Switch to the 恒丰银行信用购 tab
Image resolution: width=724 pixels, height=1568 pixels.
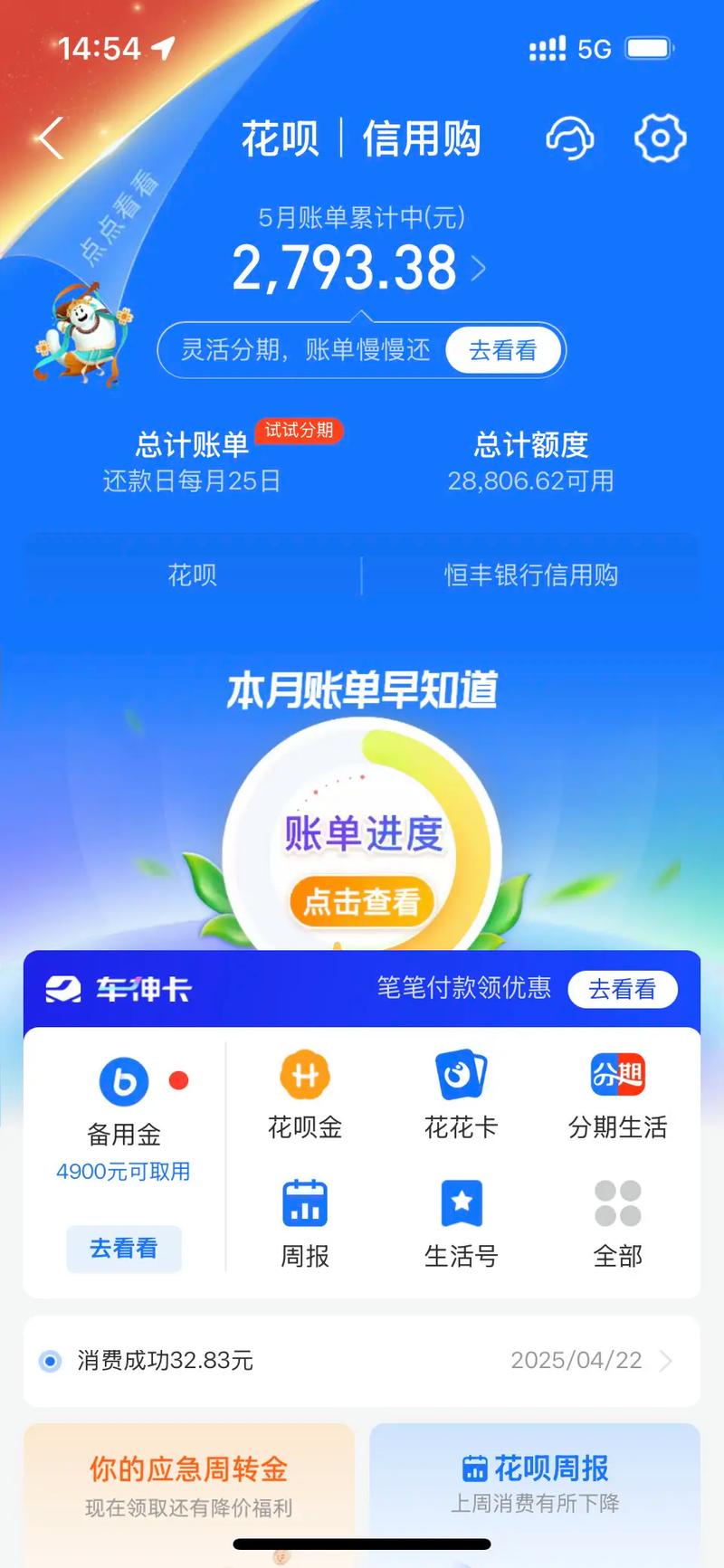click(534, 576)
